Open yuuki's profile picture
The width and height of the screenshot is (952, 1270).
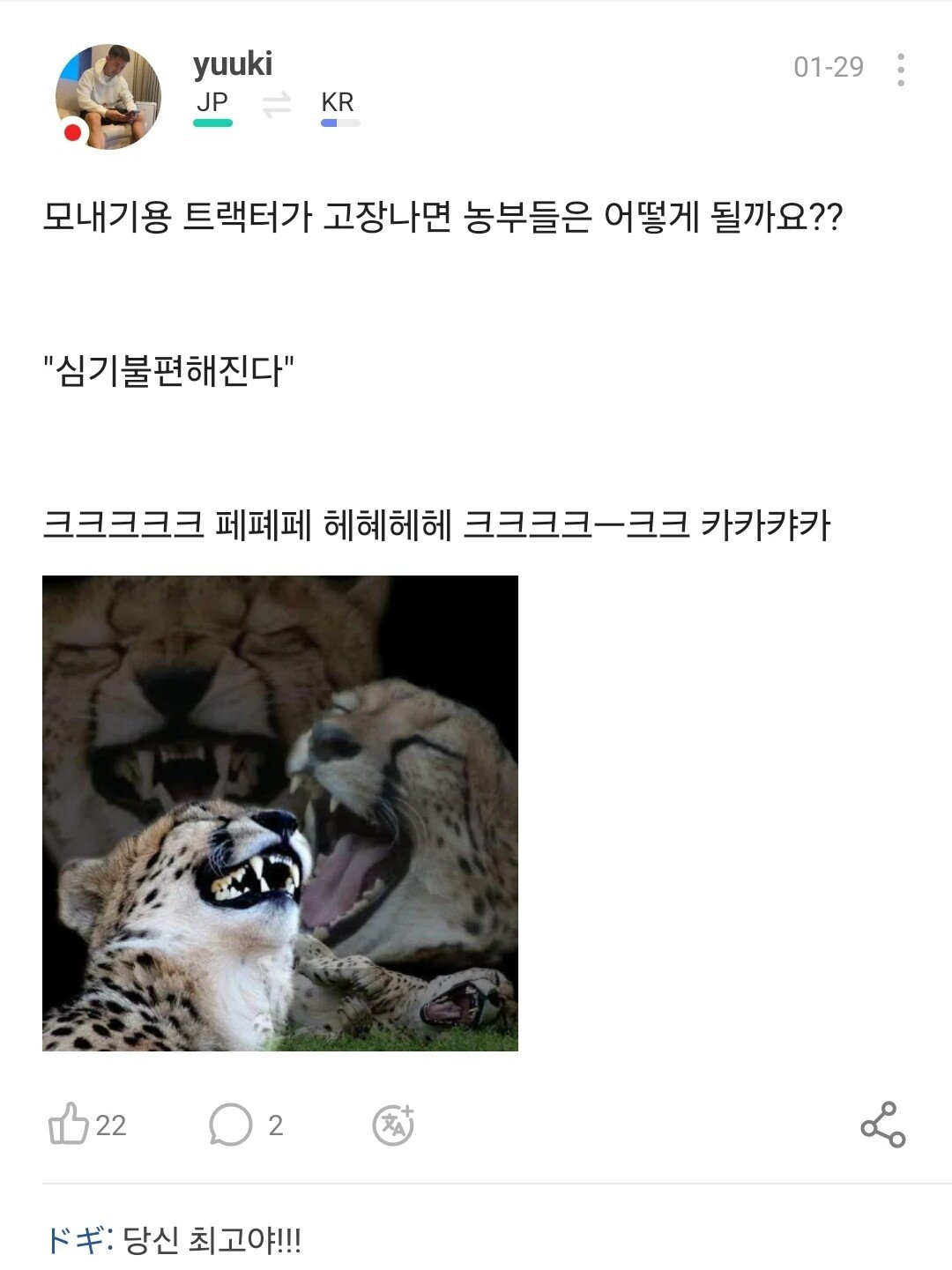click(x=108, y=97)
